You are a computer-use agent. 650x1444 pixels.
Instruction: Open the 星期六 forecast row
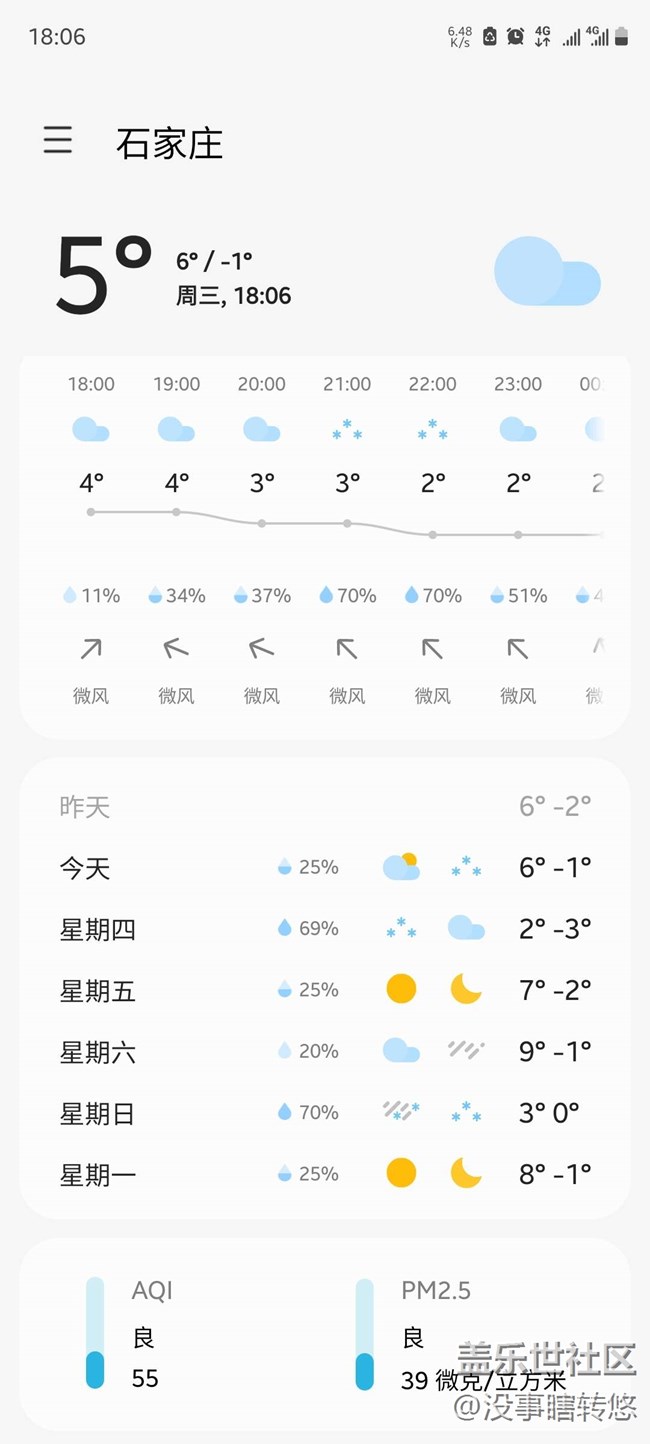pos(325,1051)
